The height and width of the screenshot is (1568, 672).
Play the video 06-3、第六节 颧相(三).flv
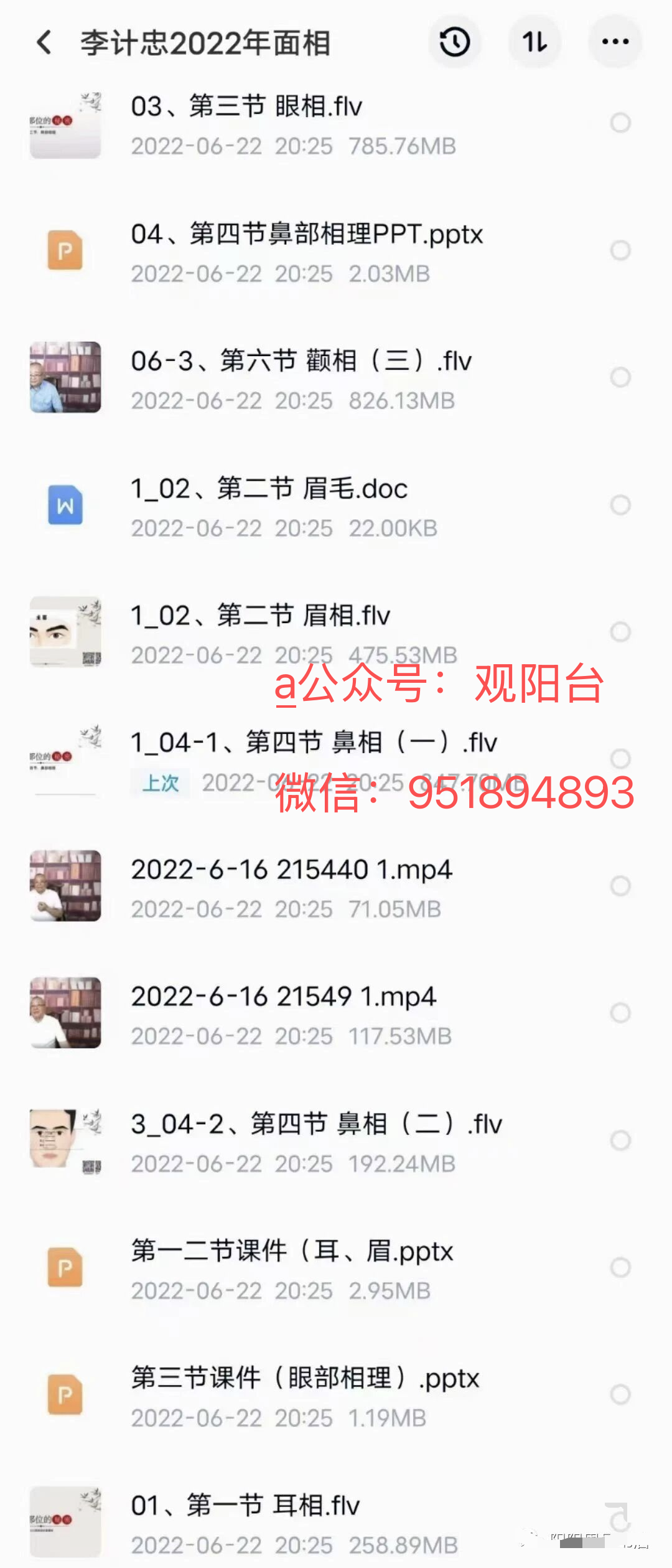(301, 361)
